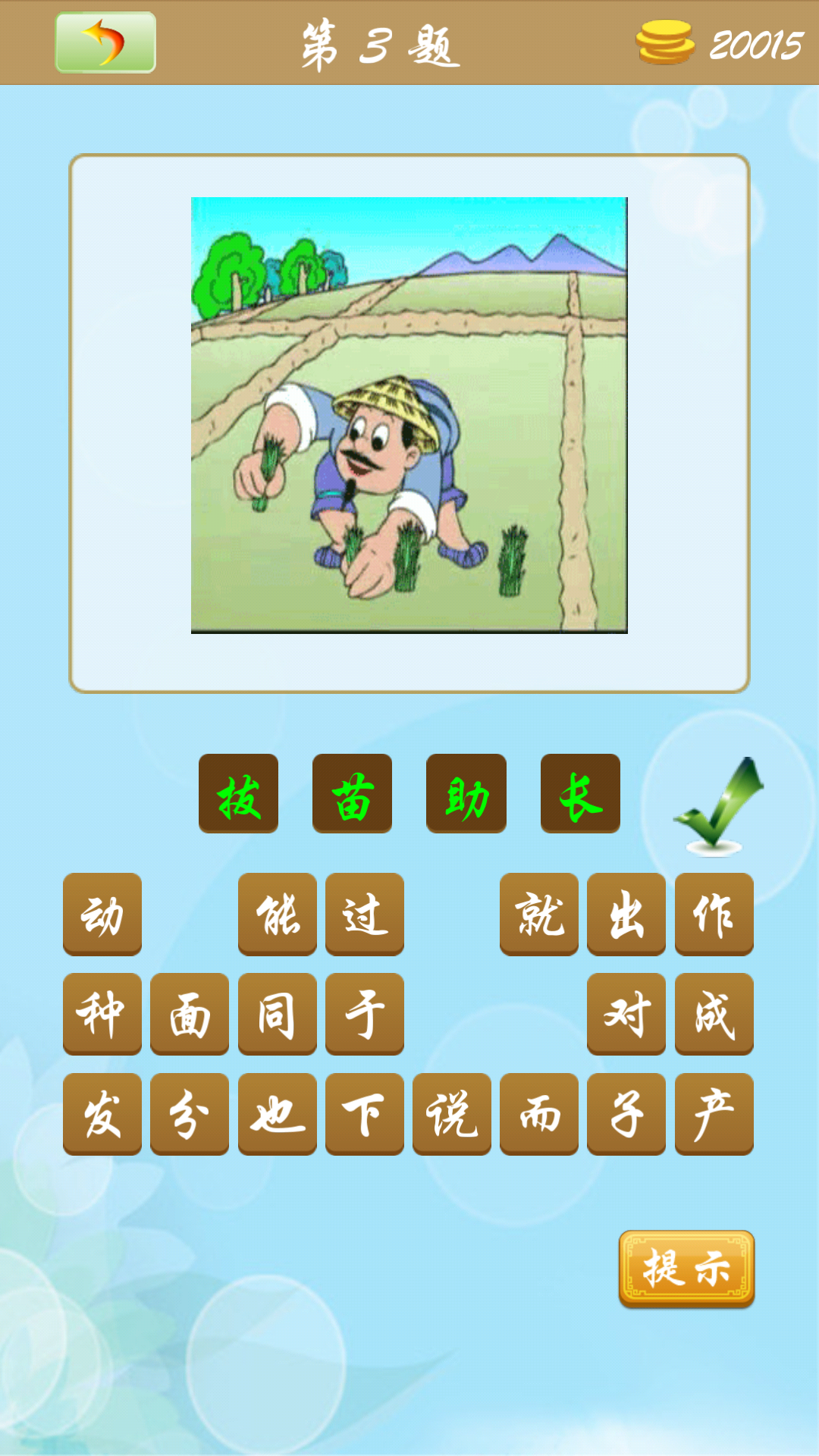Pick the character tile 对
The height and width of the screenshot is (1456, 819).
(x=626, y=1014)
